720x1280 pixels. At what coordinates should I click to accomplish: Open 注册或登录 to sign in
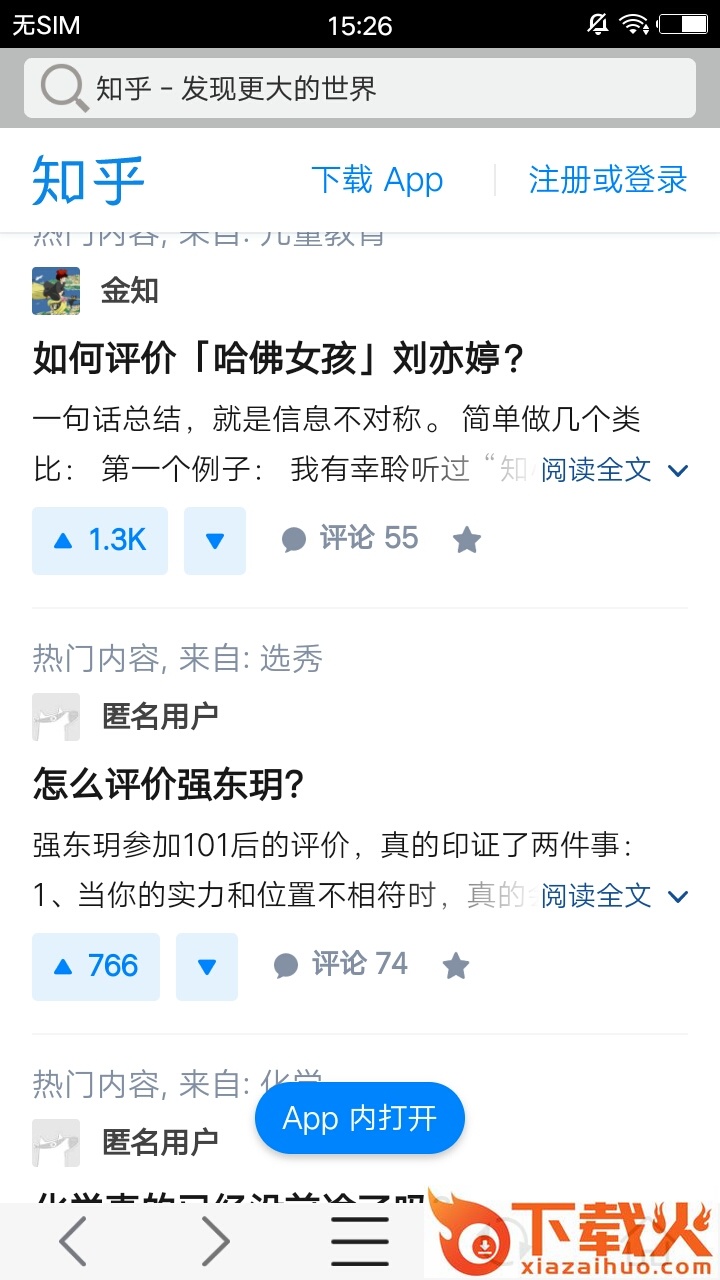click(608, 180)
